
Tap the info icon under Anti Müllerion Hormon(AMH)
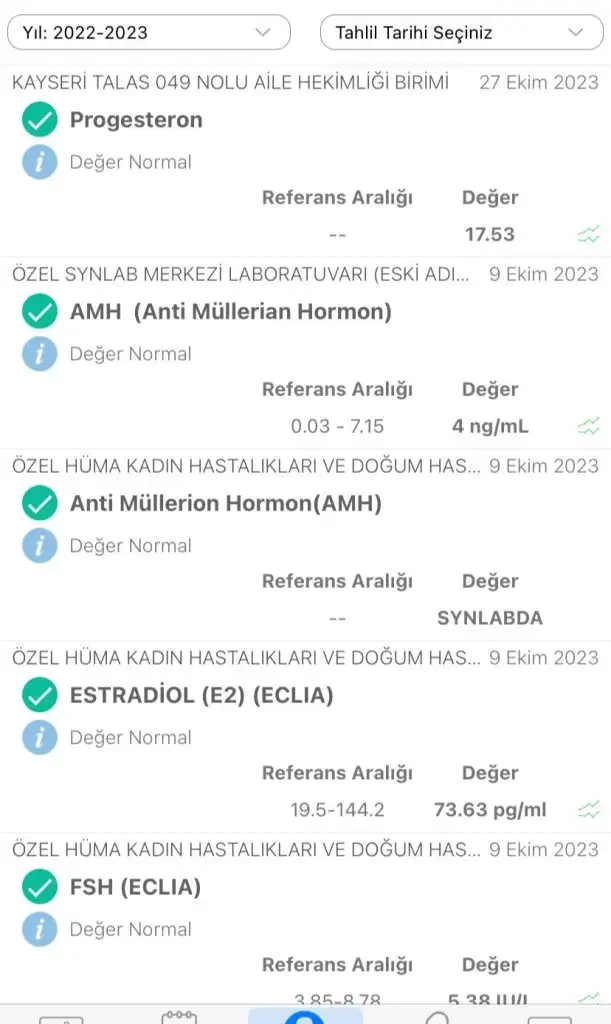40,546
